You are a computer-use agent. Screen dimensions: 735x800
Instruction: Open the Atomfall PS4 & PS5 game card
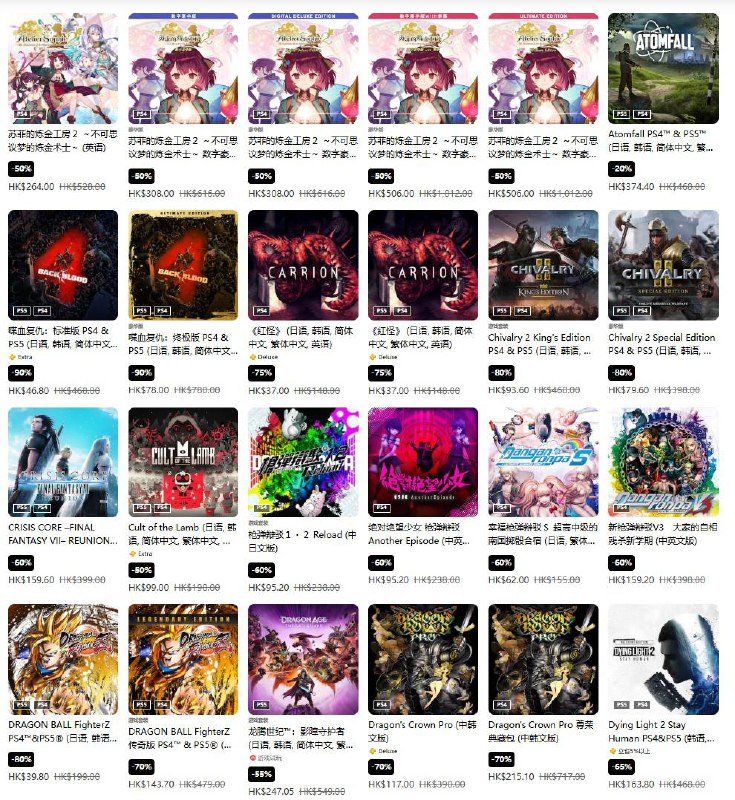(663, 68)
